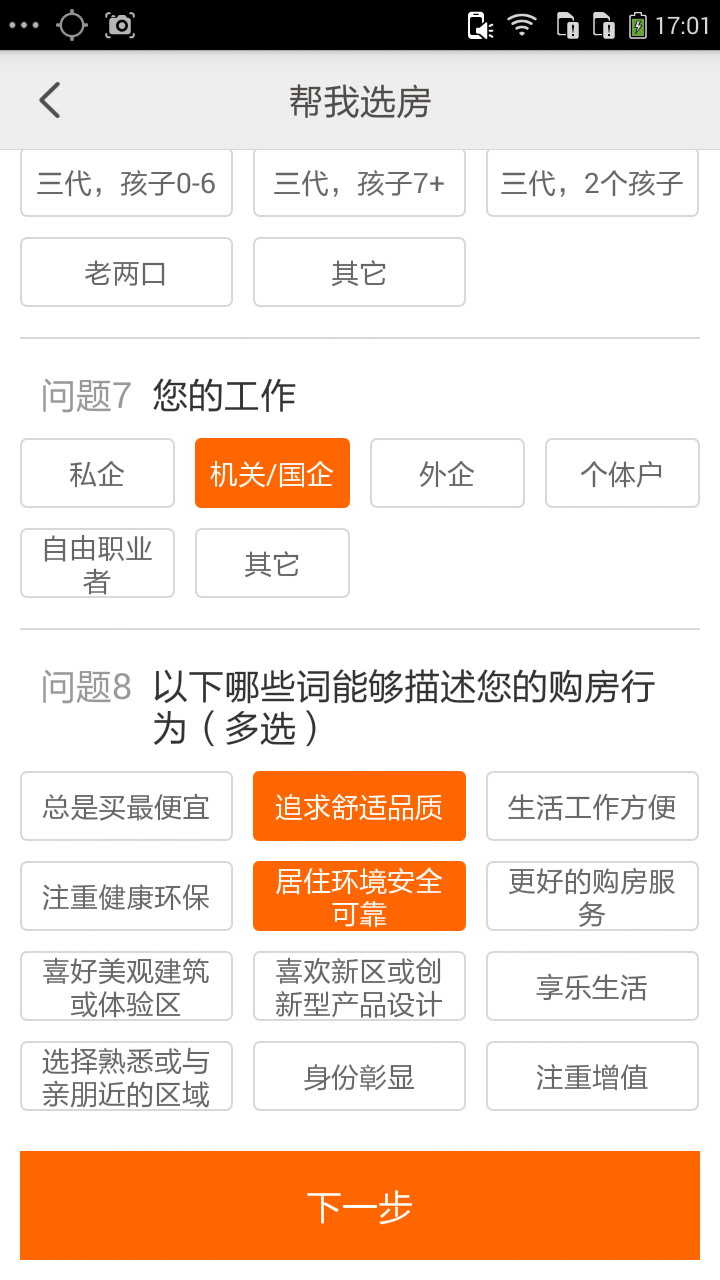This screenshot has width=720, height=1280.
Task: Select 其它 under 您的工作
Action: (272, 563)
